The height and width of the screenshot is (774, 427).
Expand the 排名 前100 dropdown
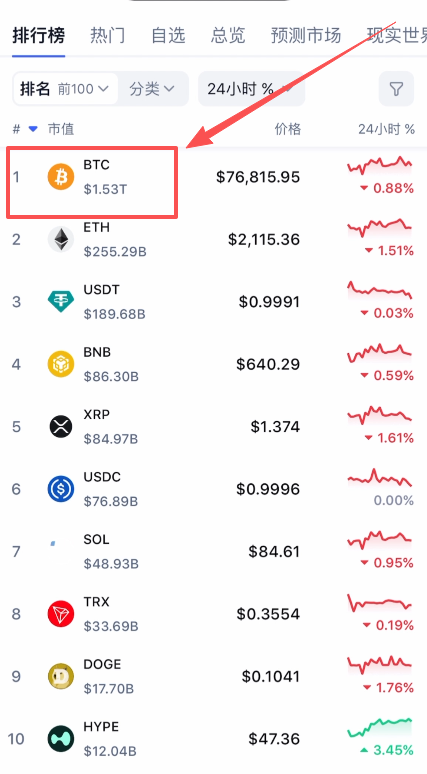[65, 89]
